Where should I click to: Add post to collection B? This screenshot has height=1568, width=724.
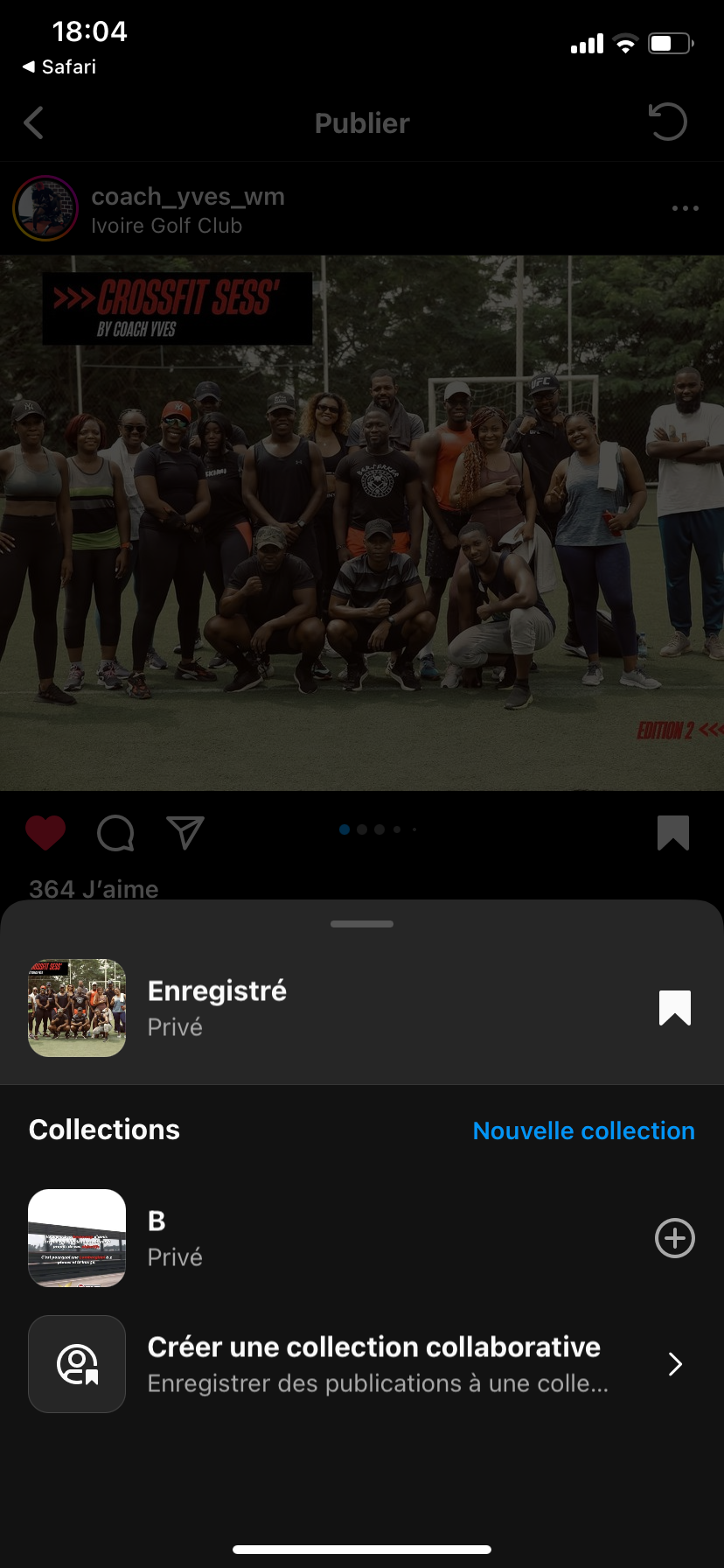click(x=674, y=1238)
